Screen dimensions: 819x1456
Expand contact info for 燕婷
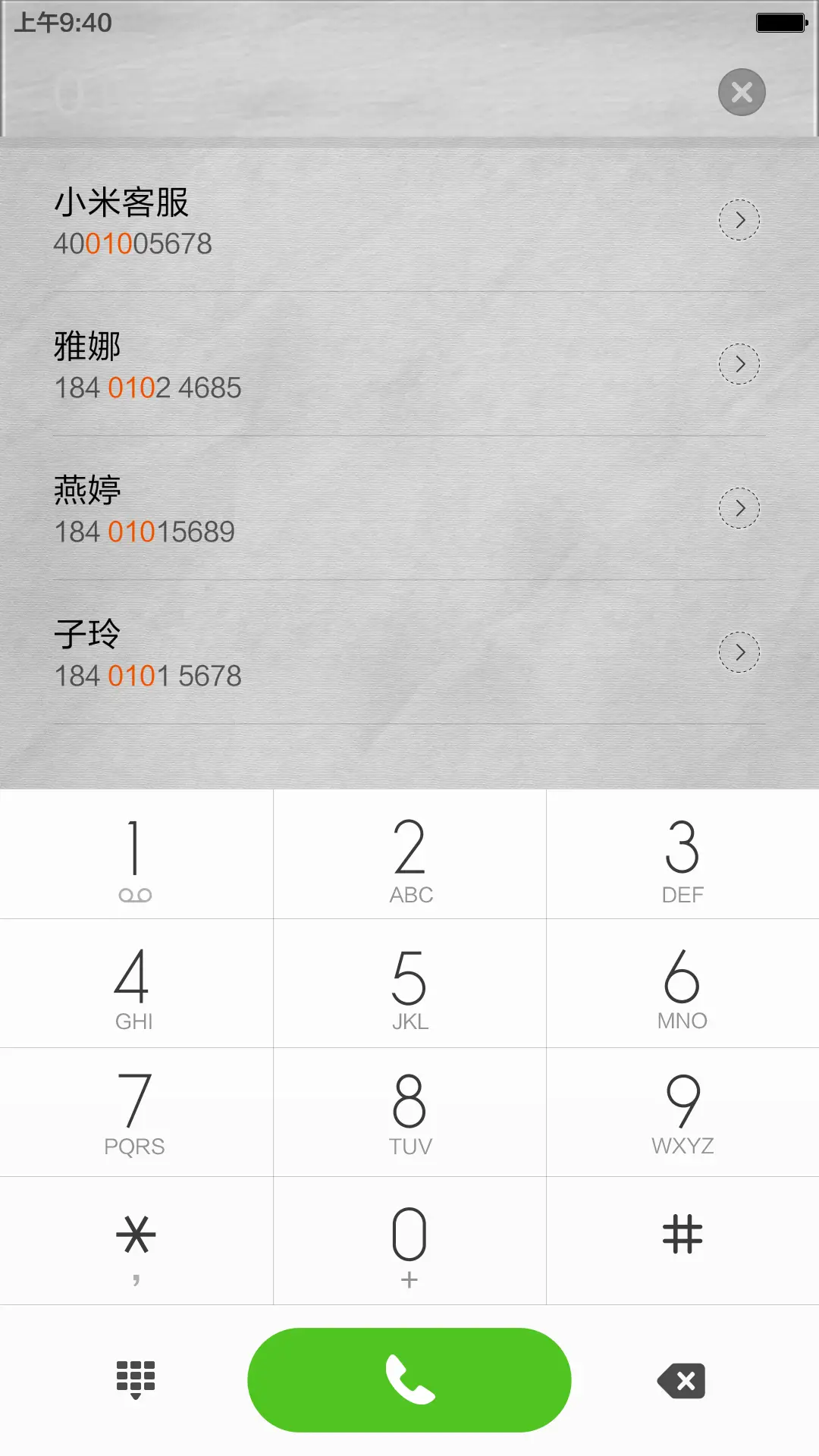click(739, 507)
